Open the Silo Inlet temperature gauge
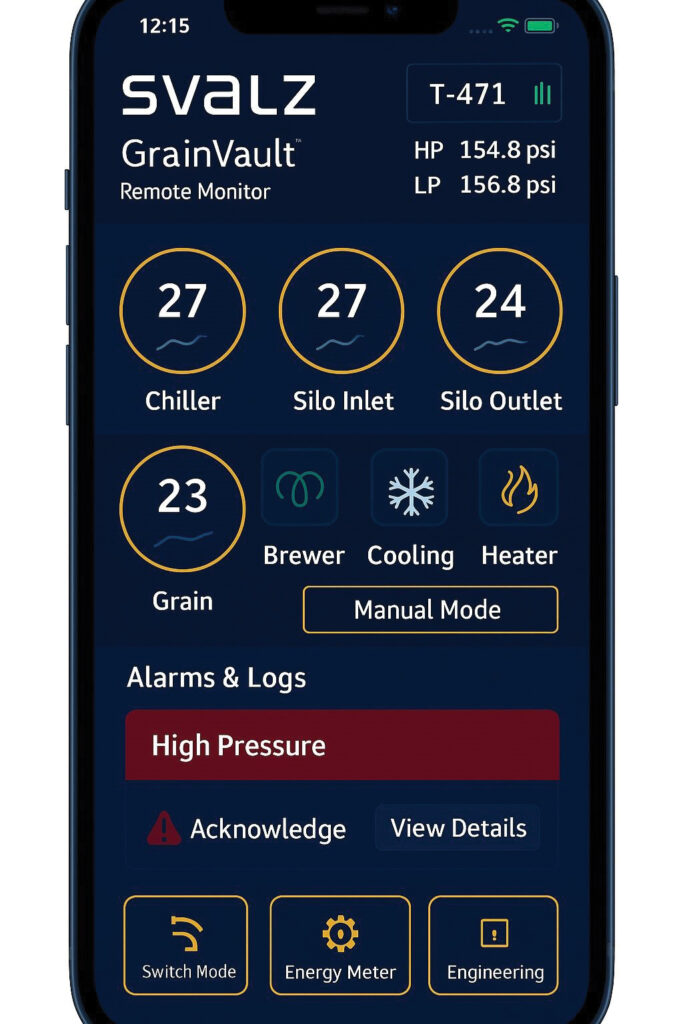The image size is (683, 1024). click(x=342, y=311)
